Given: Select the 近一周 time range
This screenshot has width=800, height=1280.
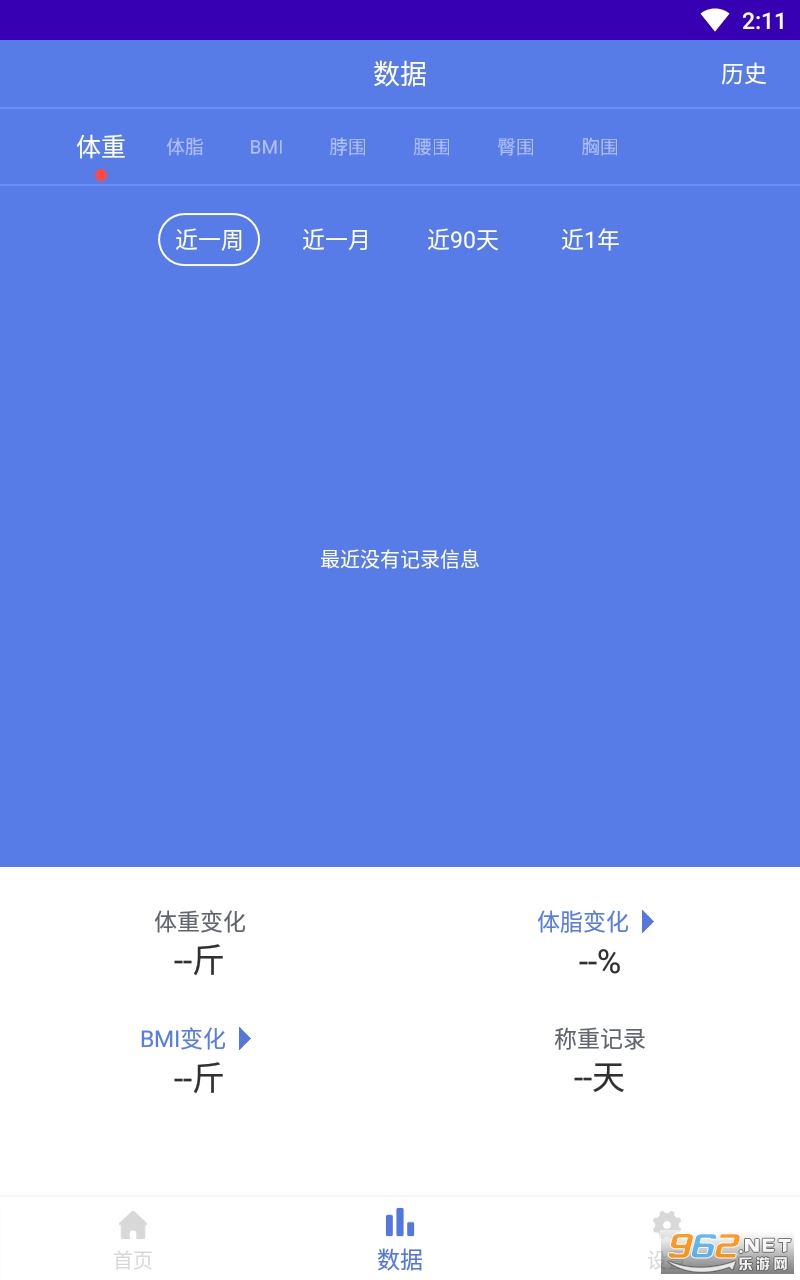Looking at the screenshot, I should pyautogui.click(x=209, y=240).
